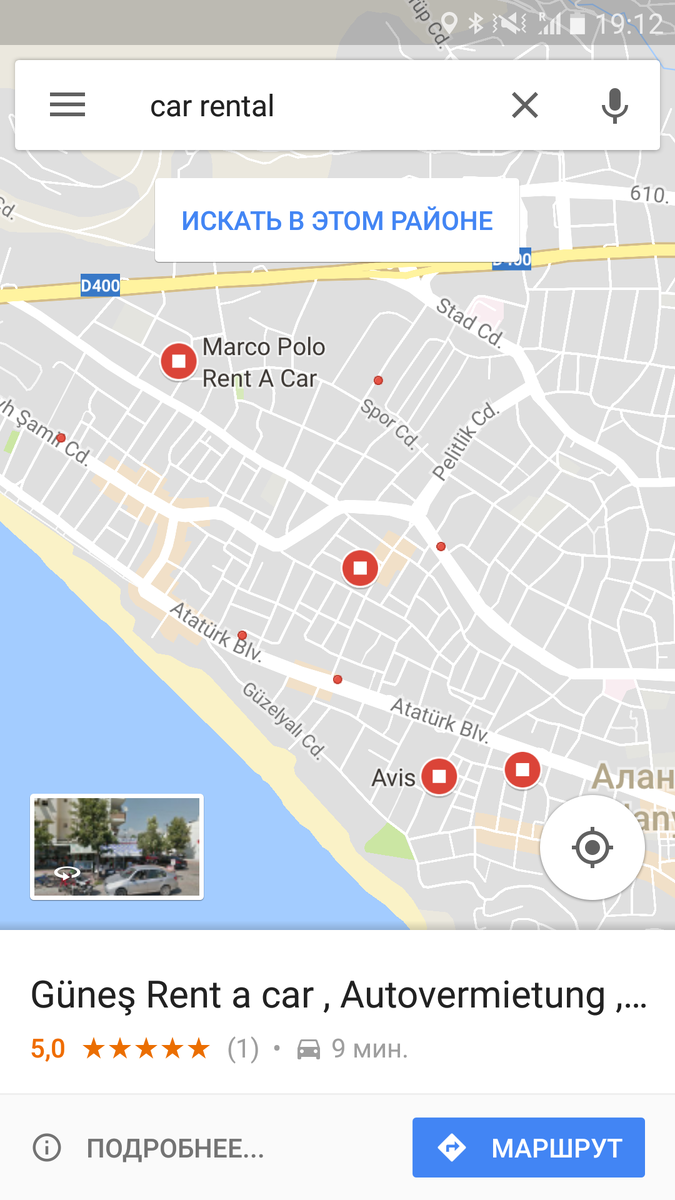Open the hamburger menu drawer
The width and height of the screenshot is (675, 1200).
click(x=67, y=105)
